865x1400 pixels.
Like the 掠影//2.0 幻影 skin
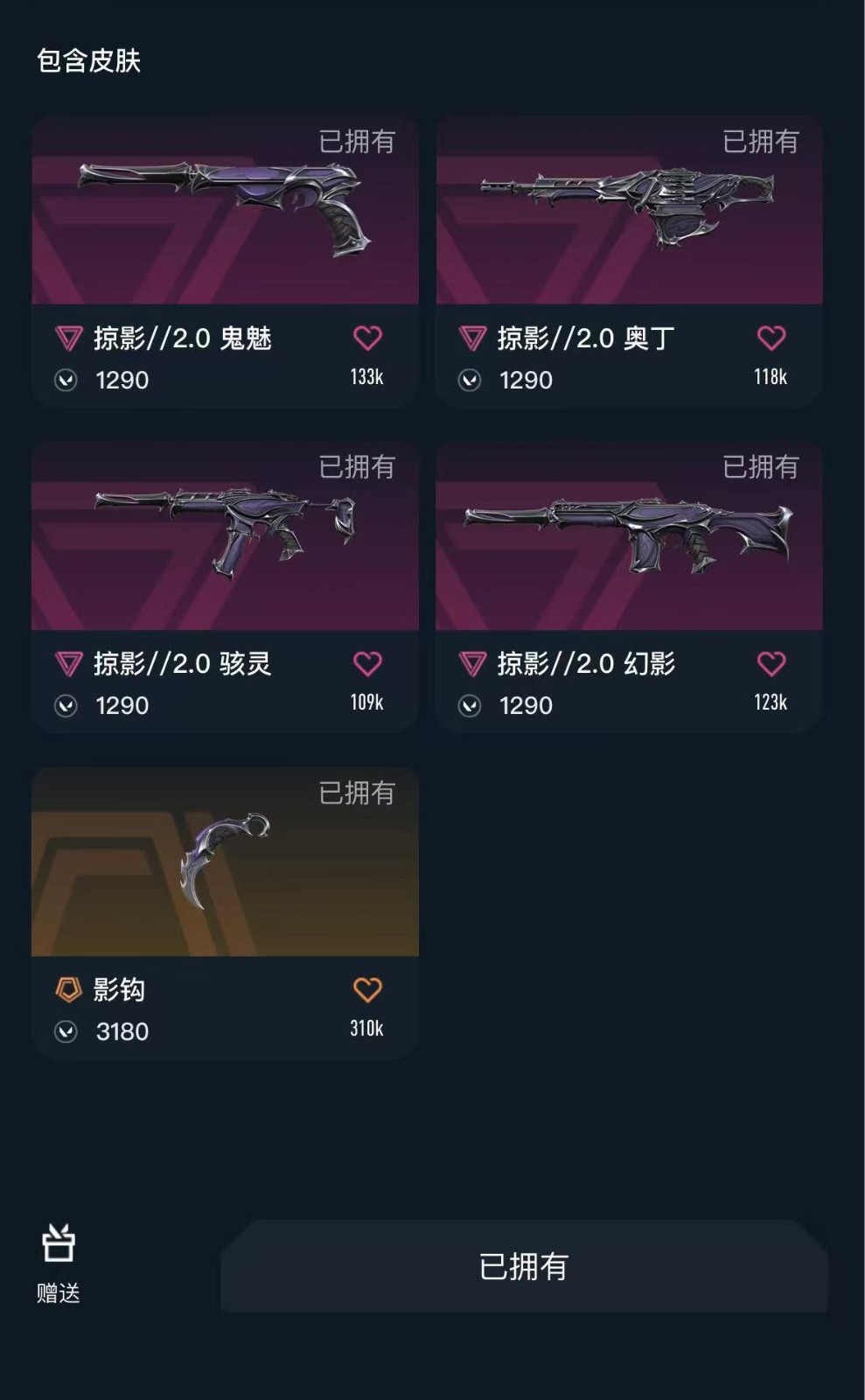(x=771, y=663)
